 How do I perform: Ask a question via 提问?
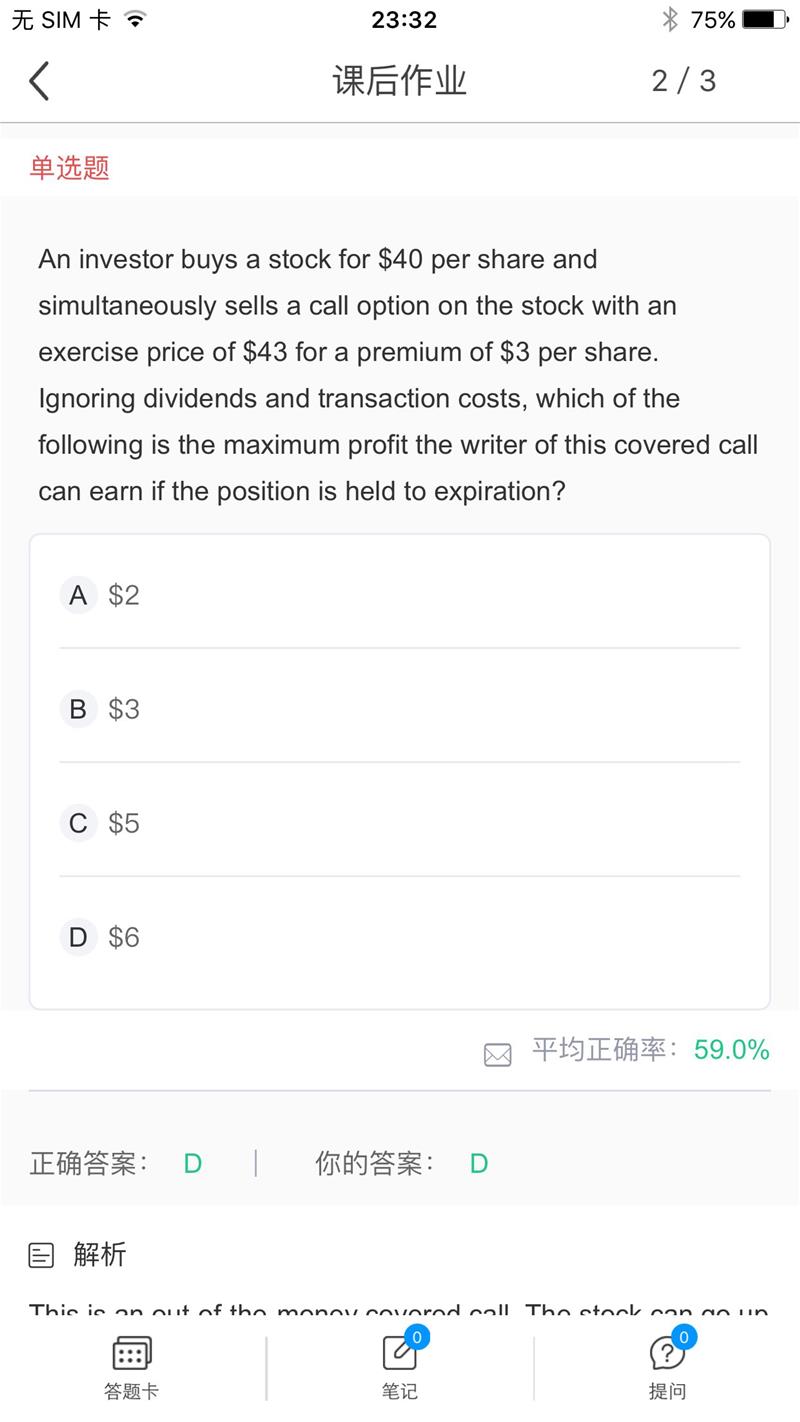point(667,1367)
